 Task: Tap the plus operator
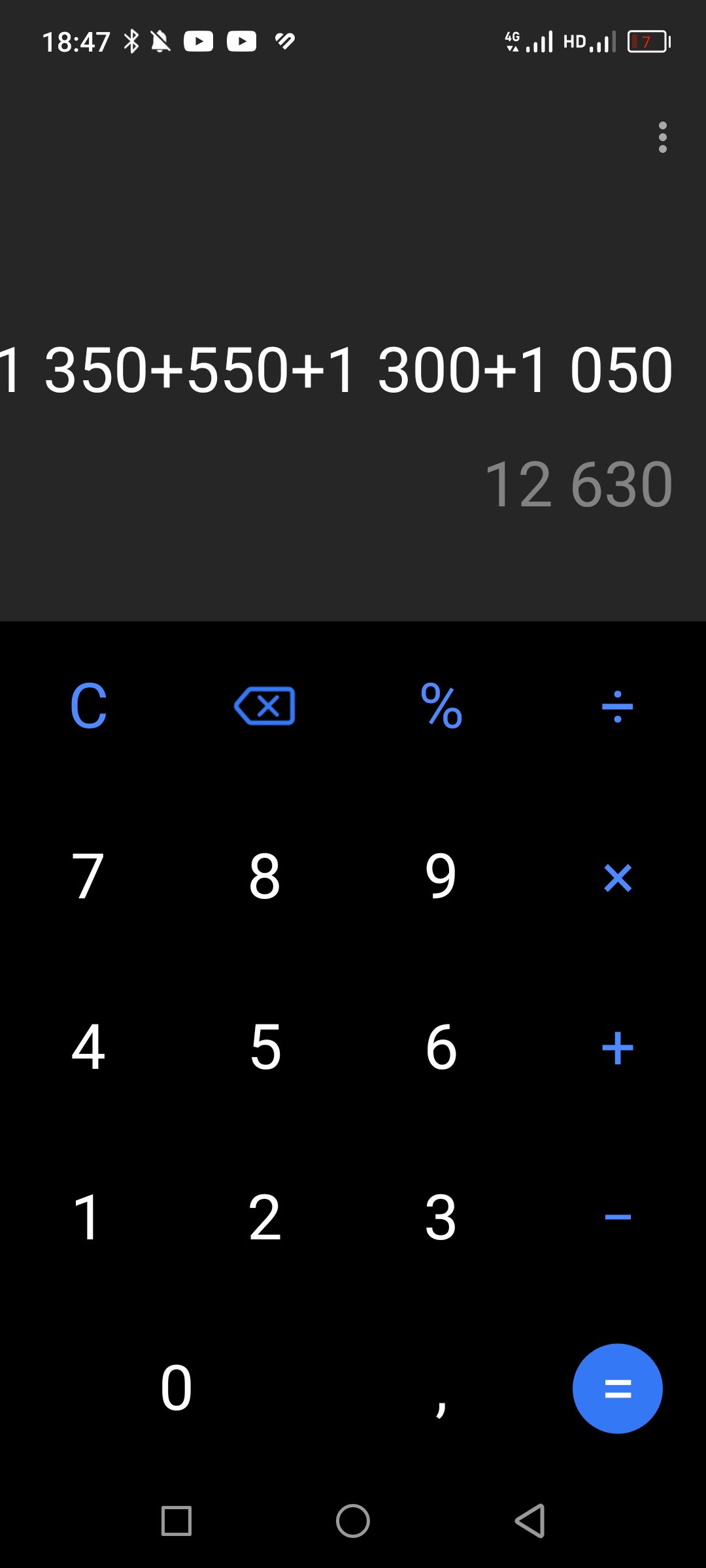tap(618, 1048)
